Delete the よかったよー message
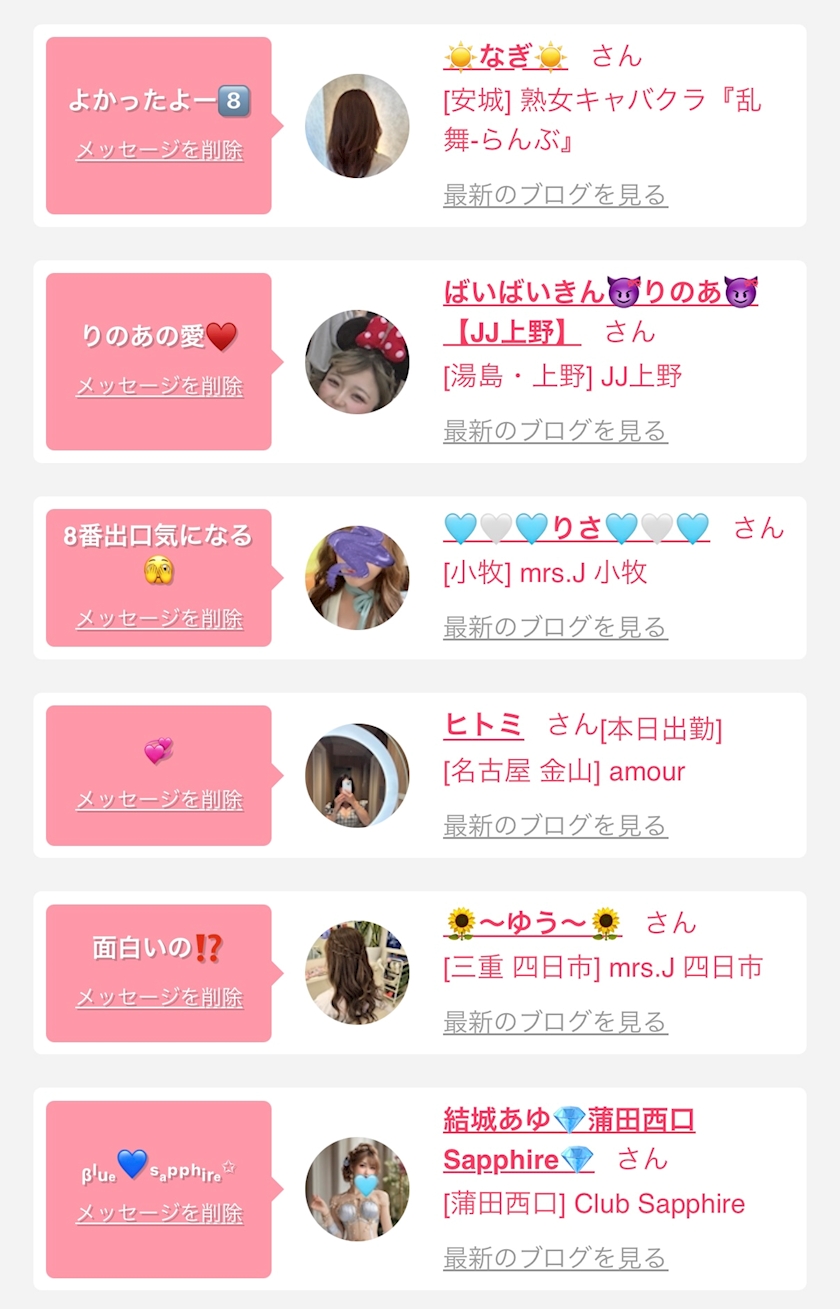This screenshot has height=1309, width=840. pos(159,151)
